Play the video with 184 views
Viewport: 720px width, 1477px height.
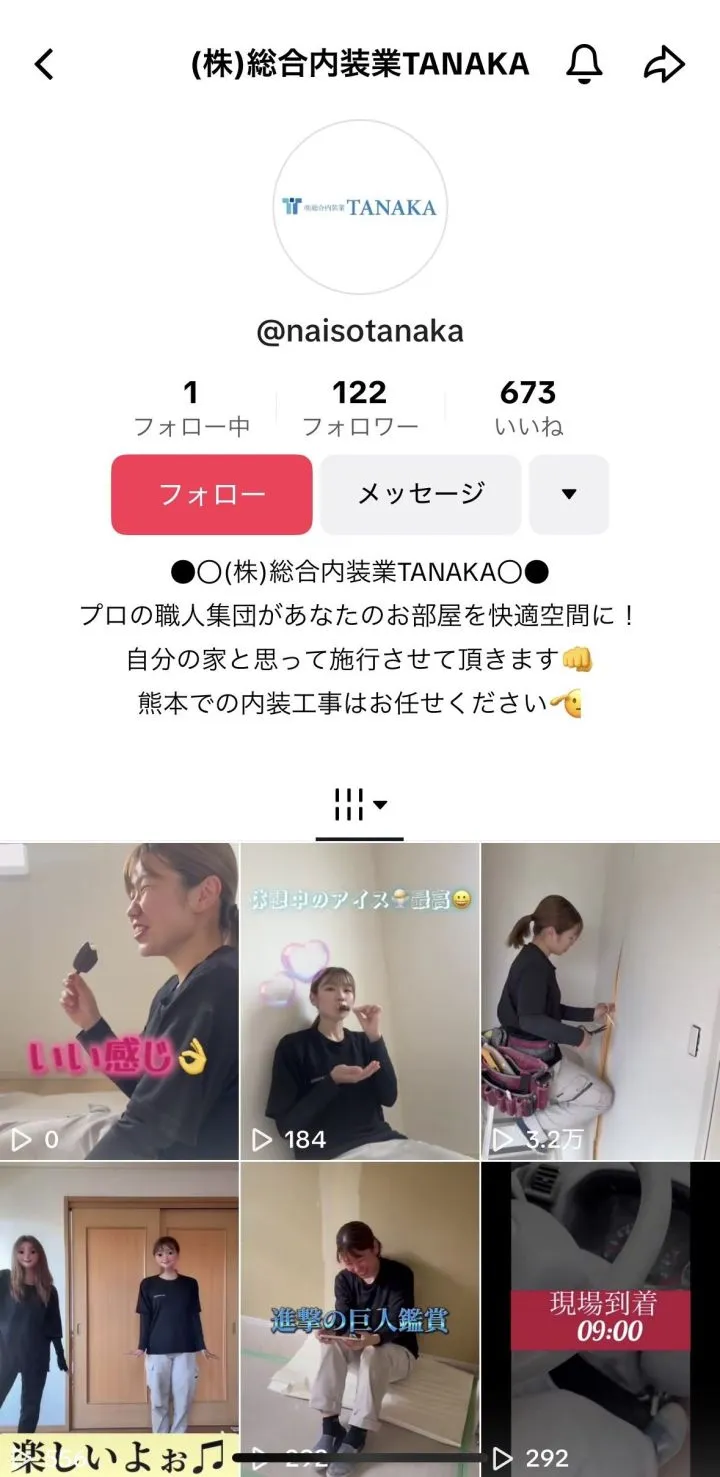point(359,1000)
